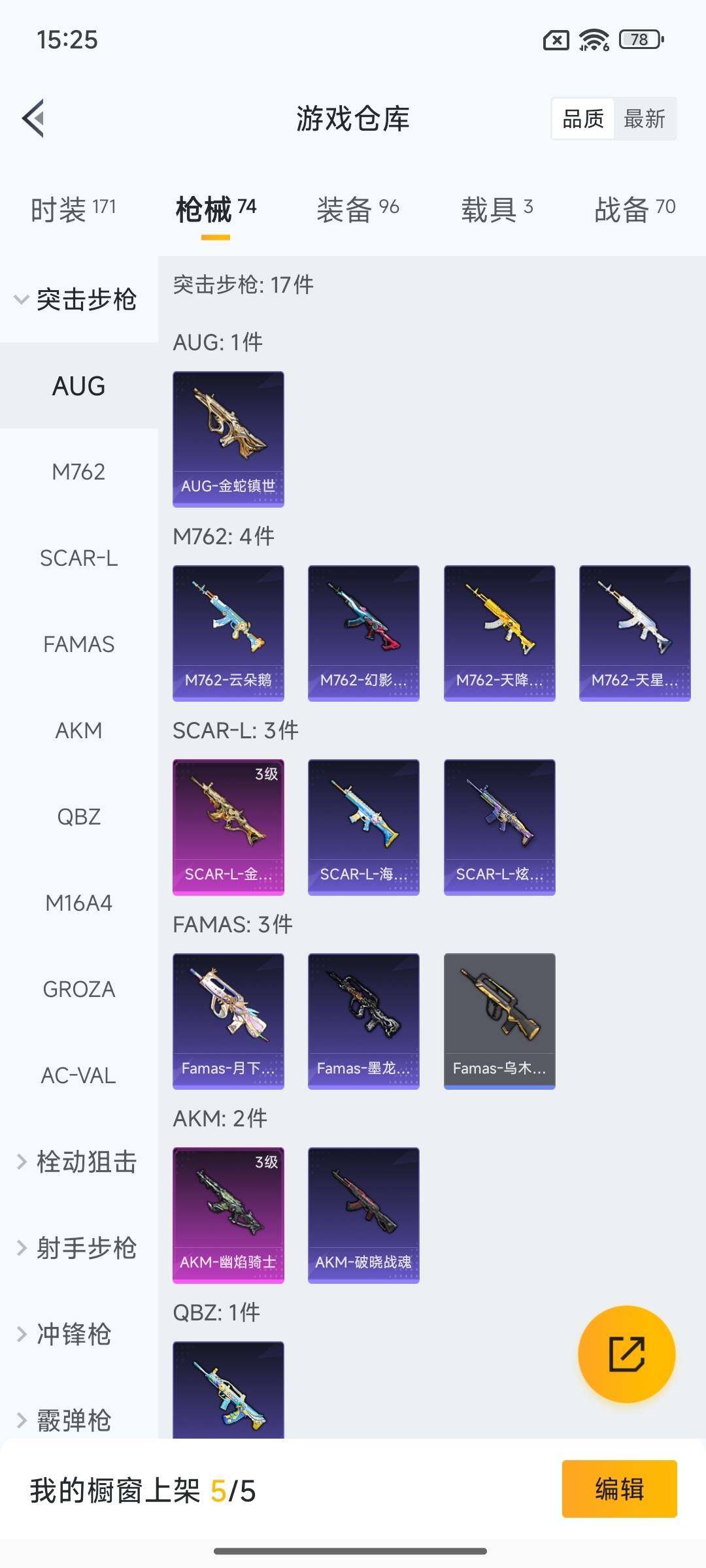Tap the yellow share floating button
Viewport: 706px width, 1568px height.
coord(626,1354)
